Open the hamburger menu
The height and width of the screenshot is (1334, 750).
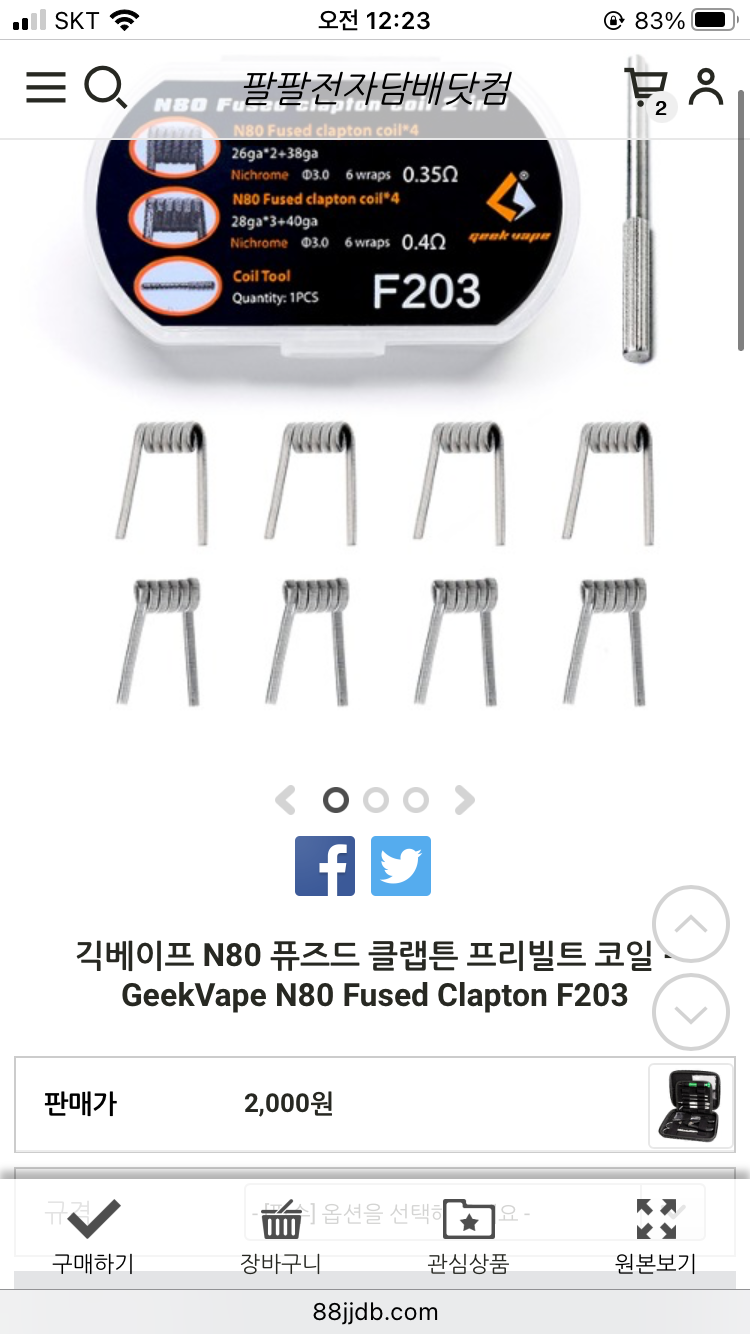(46, 88)
